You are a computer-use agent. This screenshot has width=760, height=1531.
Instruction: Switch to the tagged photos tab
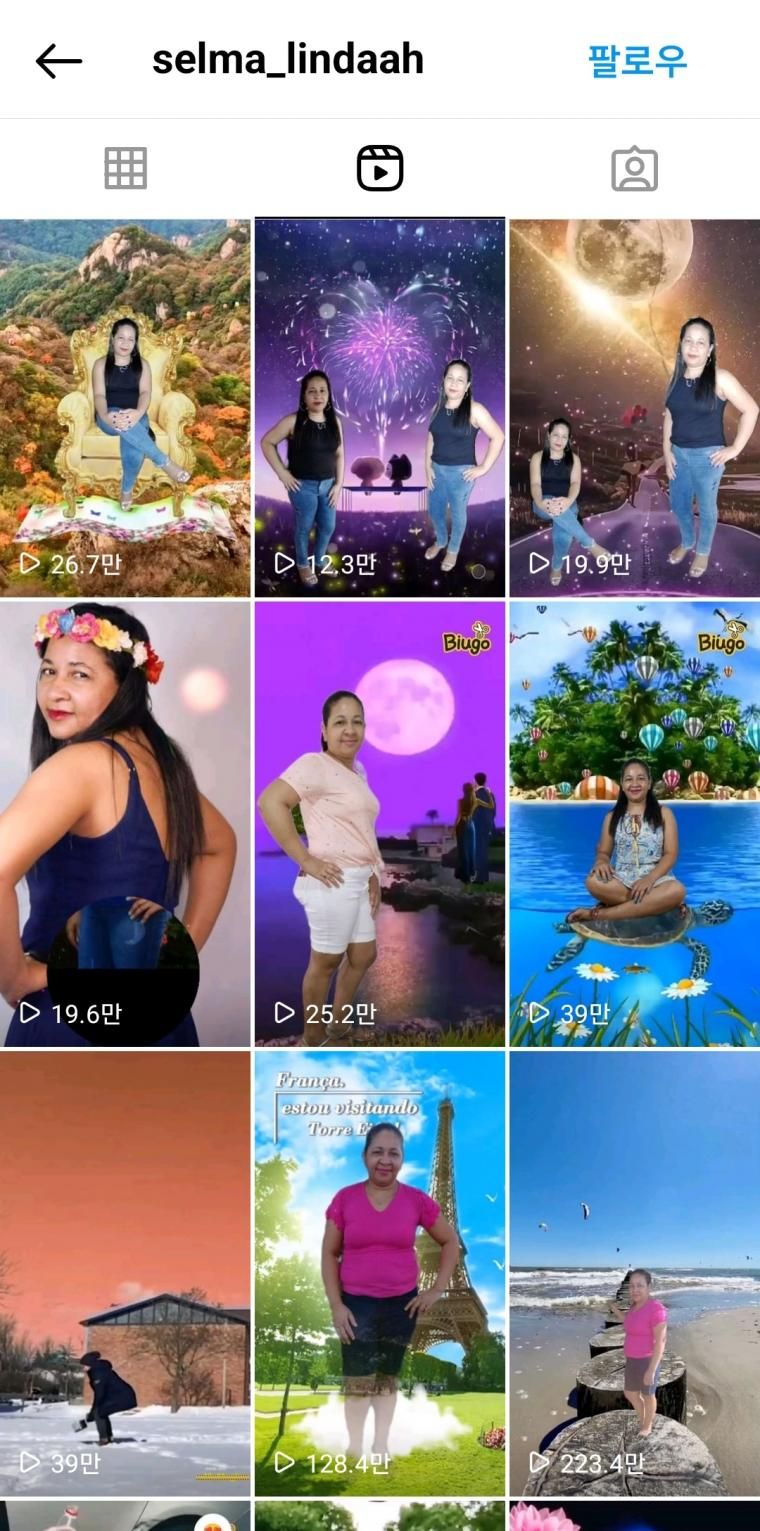click(x=634, y=168)
